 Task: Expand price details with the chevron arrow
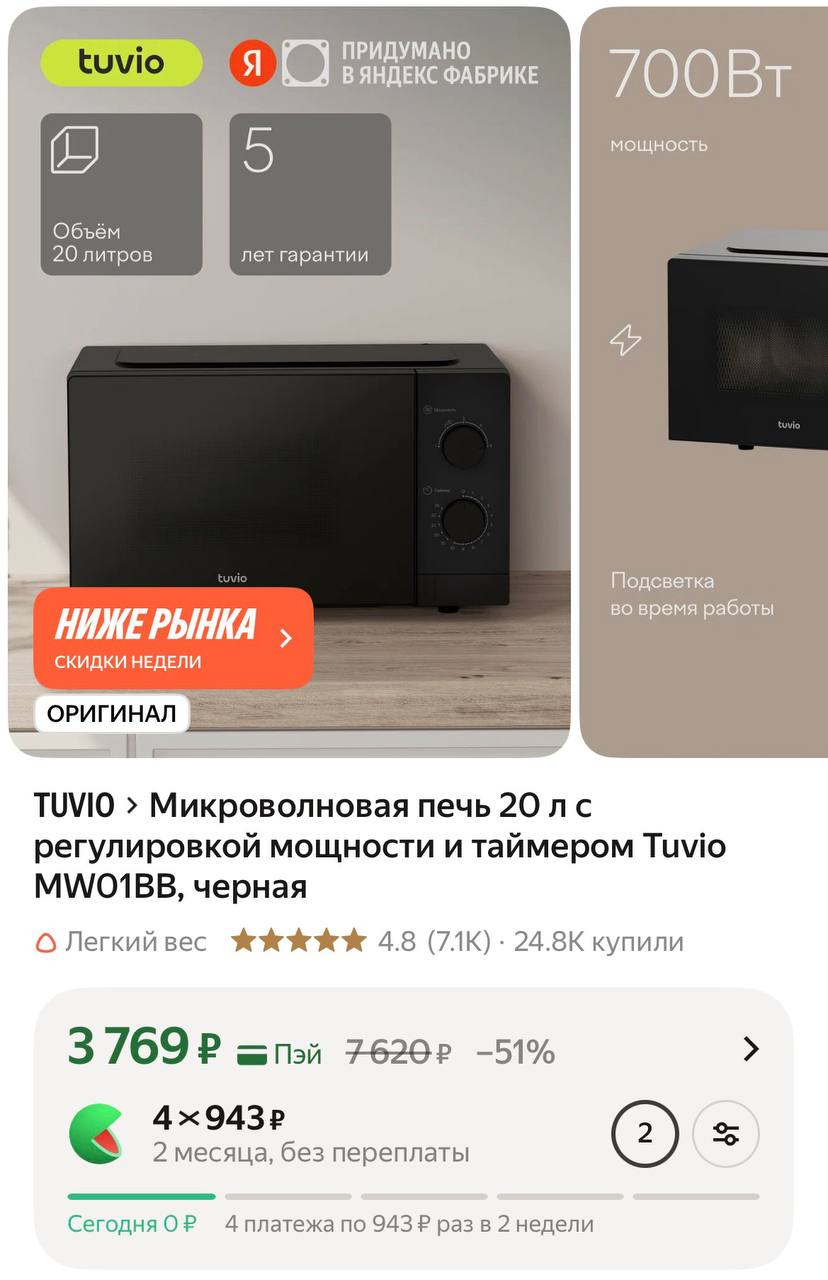[x=751, y=1049]
